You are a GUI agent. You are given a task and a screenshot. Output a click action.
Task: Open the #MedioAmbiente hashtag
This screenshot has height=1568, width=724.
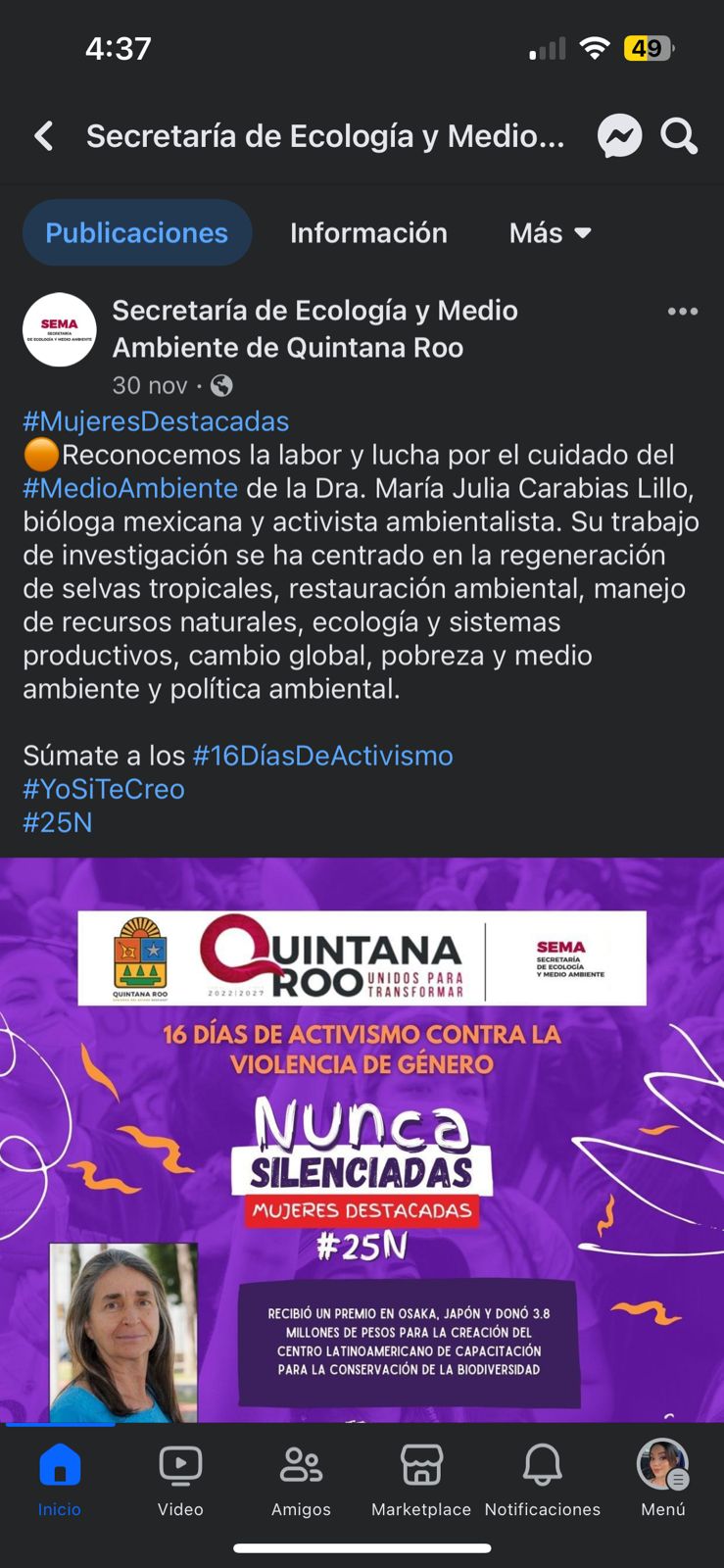(130, 488)
